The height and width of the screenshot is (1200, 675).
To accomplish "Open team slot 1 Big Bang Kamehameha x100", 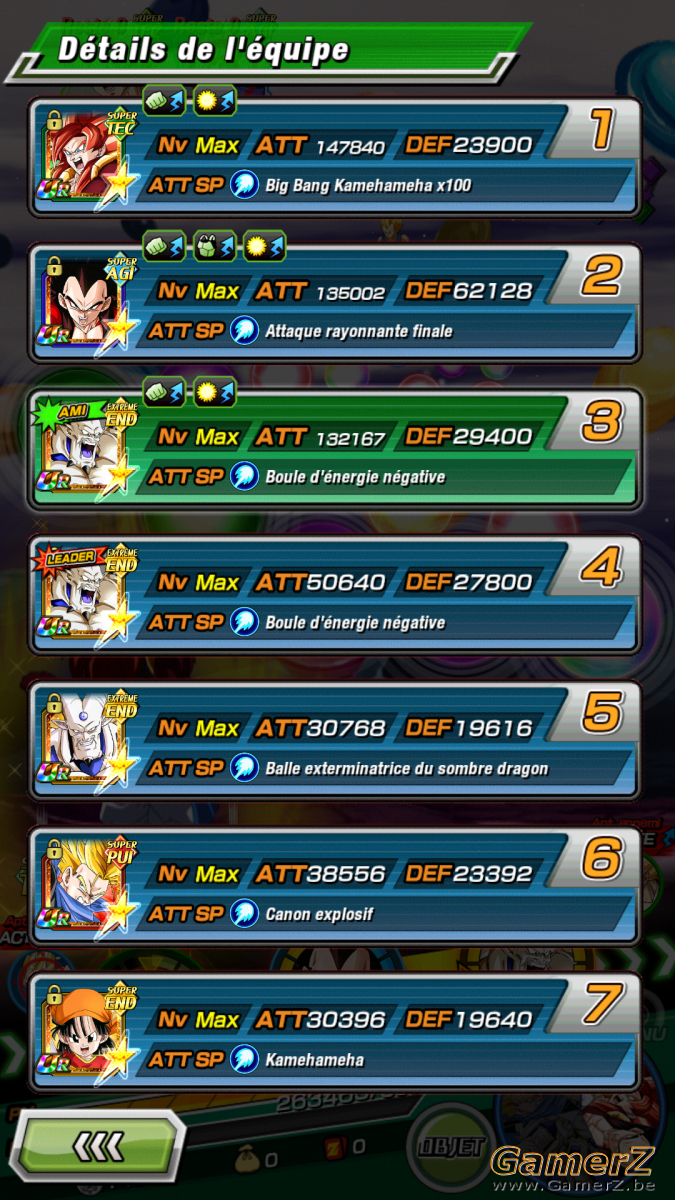I will tap(335, 157).
